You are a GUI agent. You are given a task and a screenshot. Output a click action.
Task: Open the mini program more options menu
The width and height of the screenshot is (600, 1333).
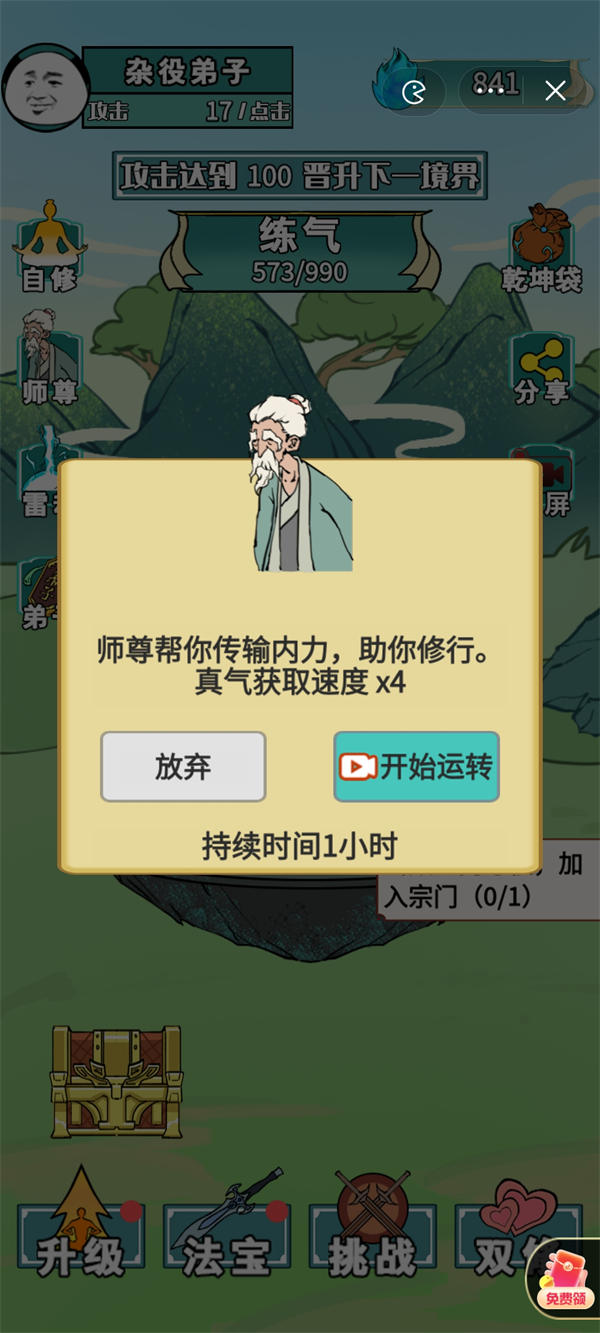(491, 92)
